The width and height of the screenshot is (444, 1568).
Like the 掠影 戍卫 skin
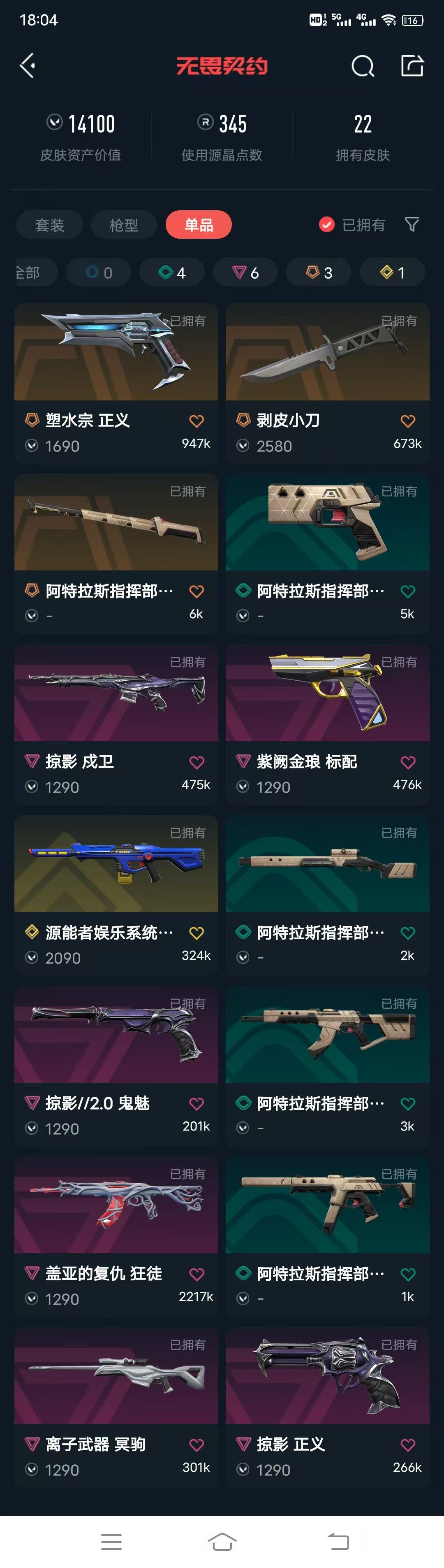tap(197, 762)
